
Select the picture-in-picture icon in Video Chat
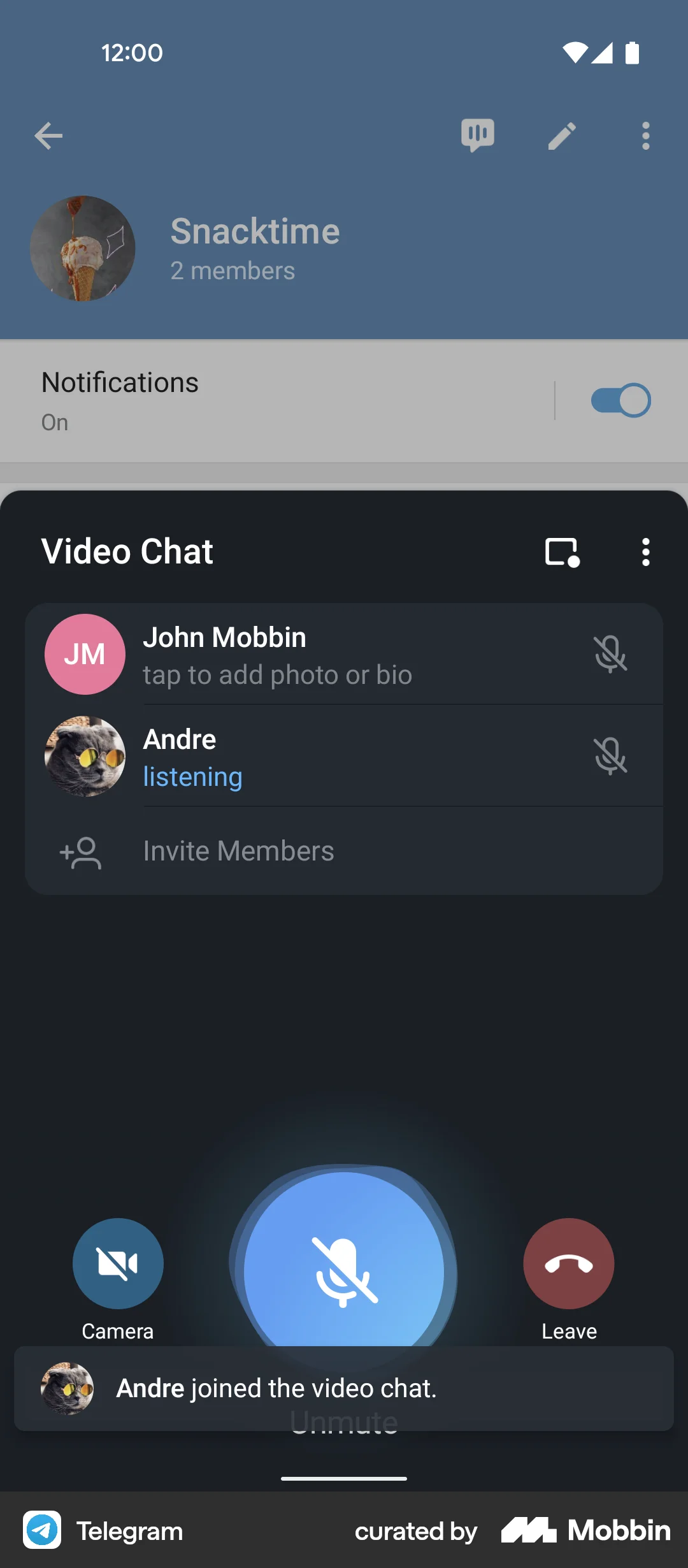click(x=564, y=553)
